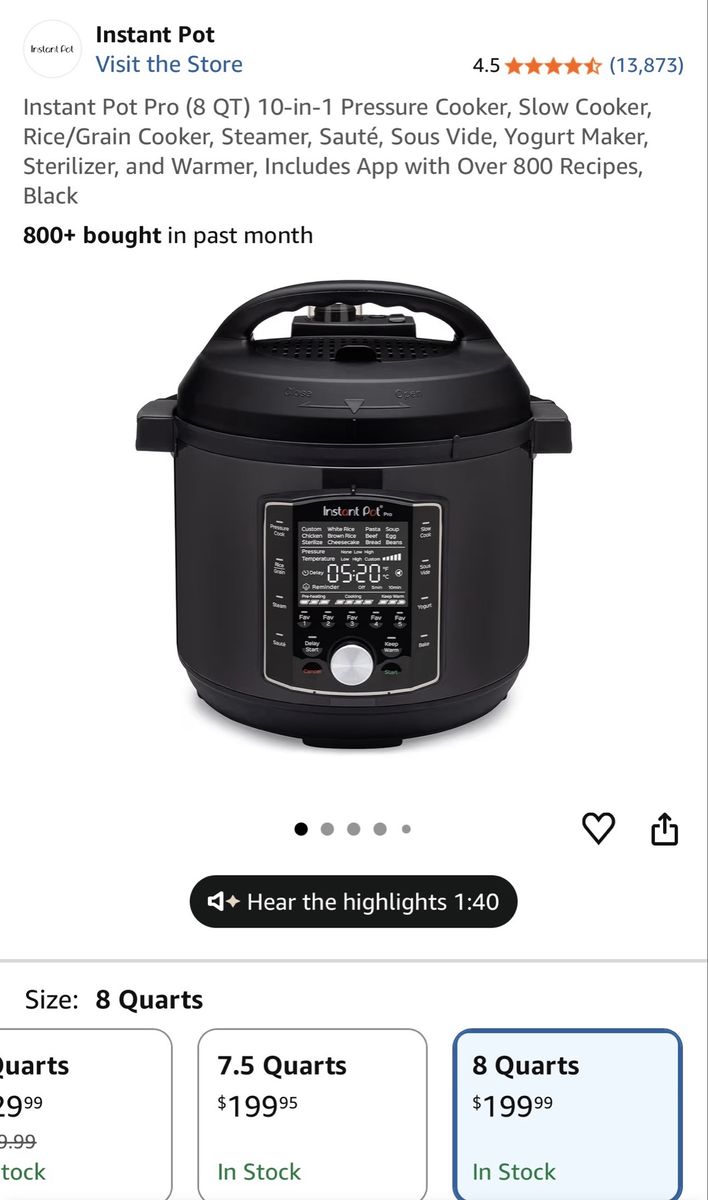This screenshot has height=1200, width=708.
Task: Visit the Instant Pot store
Action: [169, 65]
